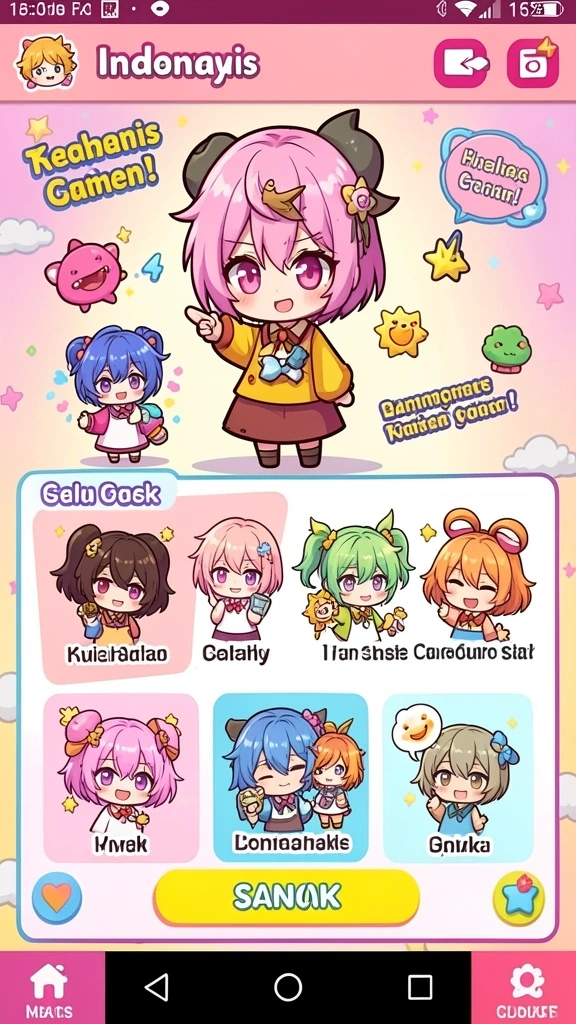Tap the pink share arrow icon in header
Image resolution: width=576 pixels, height=1024 pixels.
461,63
